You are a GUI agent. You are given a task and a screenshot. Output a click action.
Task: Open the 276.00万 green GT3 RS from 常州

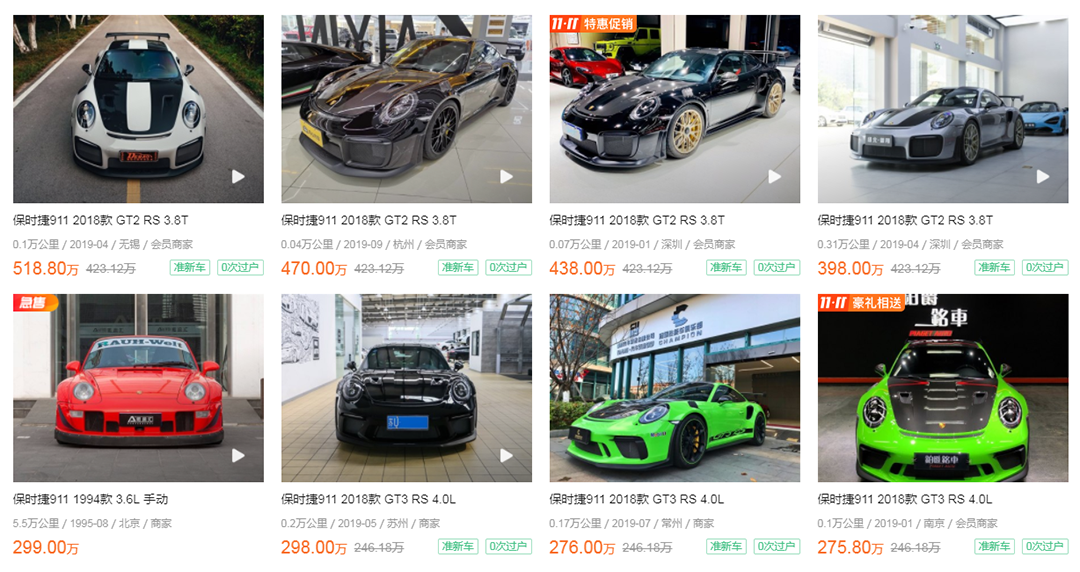point(674,388)
